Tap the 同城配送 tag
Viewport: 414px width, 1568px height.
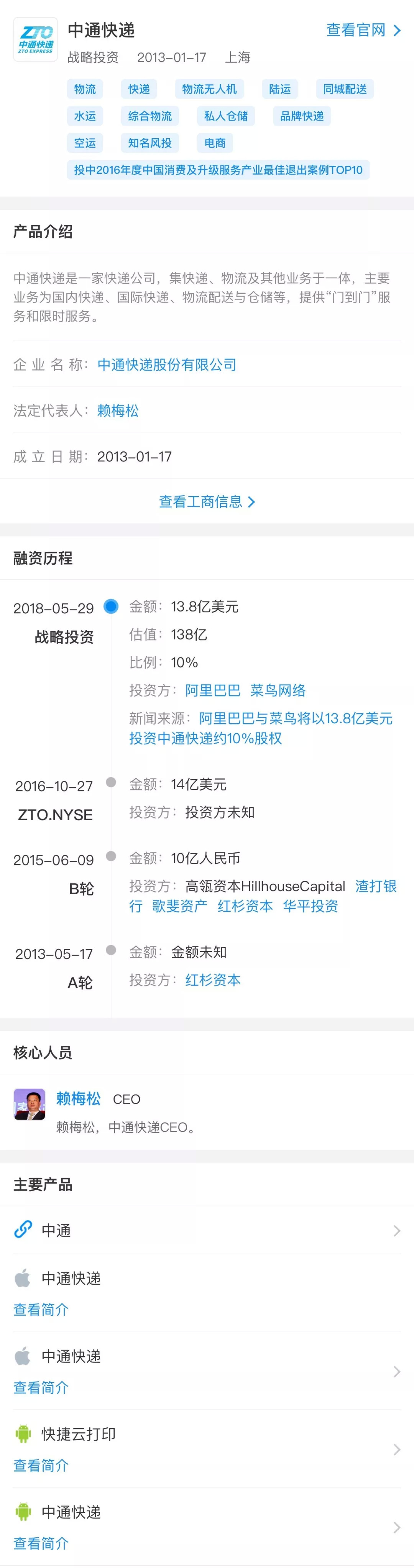click(345, 89)
